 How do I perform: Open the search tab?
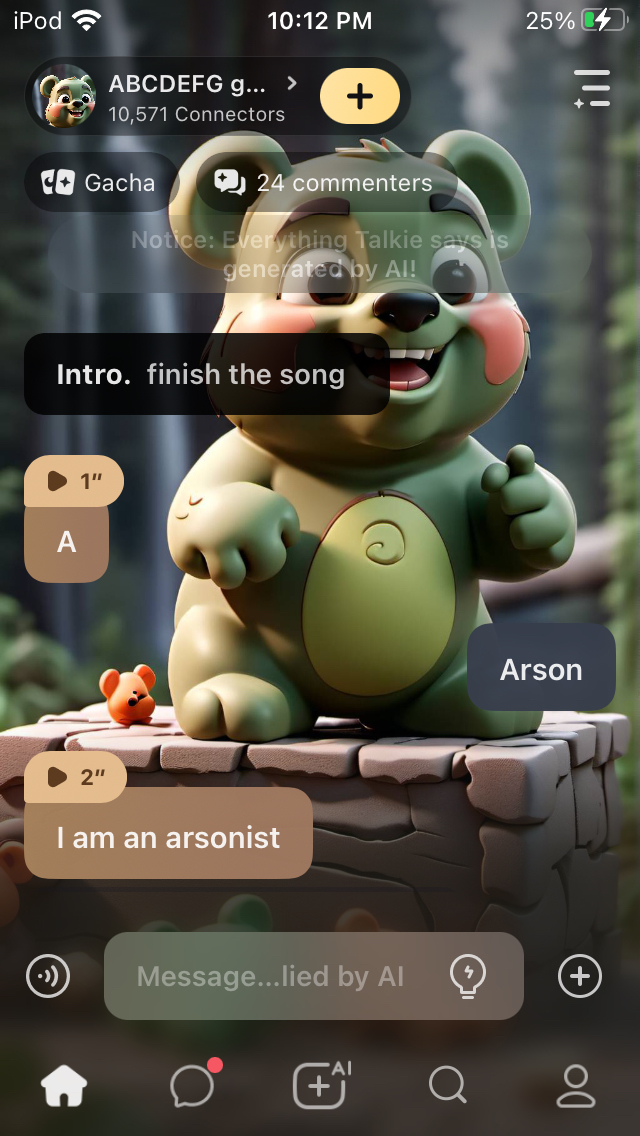(x=447, y=1085)
